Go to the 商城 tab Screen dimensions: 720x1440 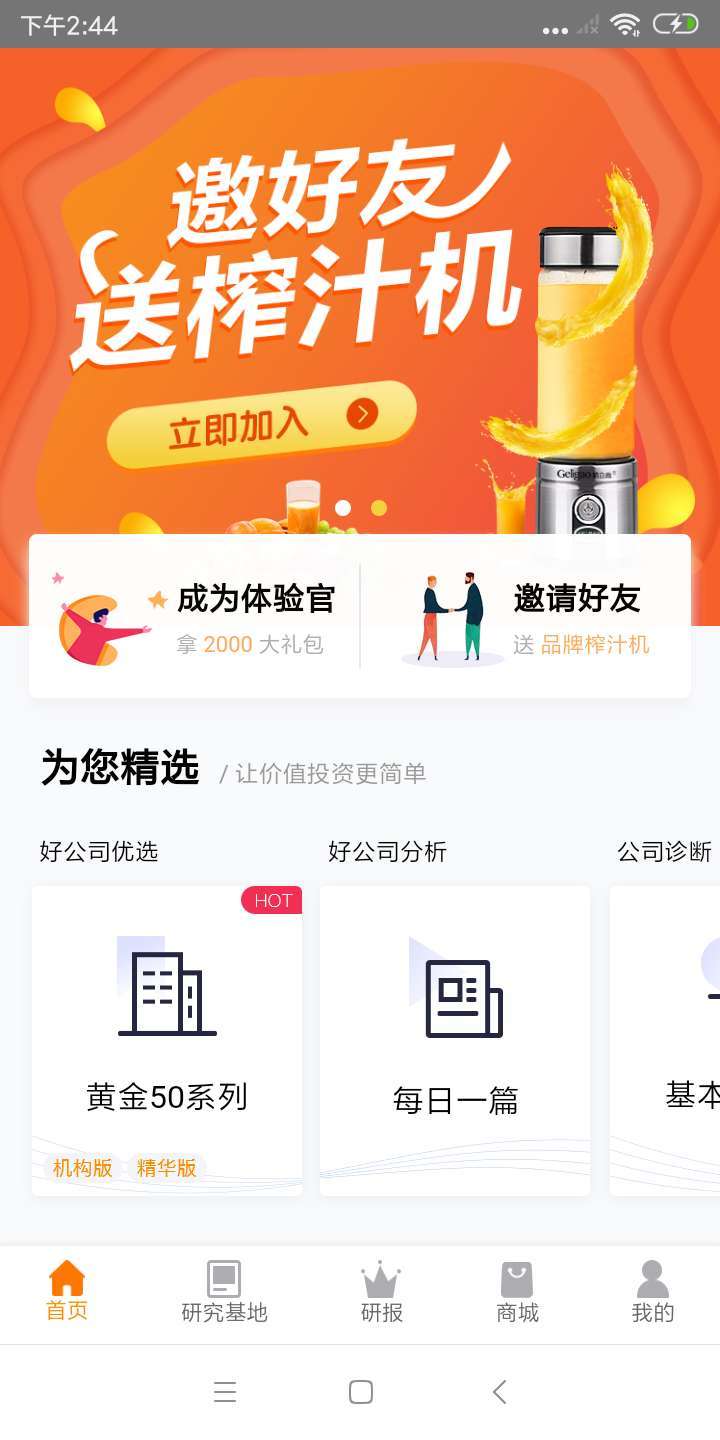pos(517,1293)
